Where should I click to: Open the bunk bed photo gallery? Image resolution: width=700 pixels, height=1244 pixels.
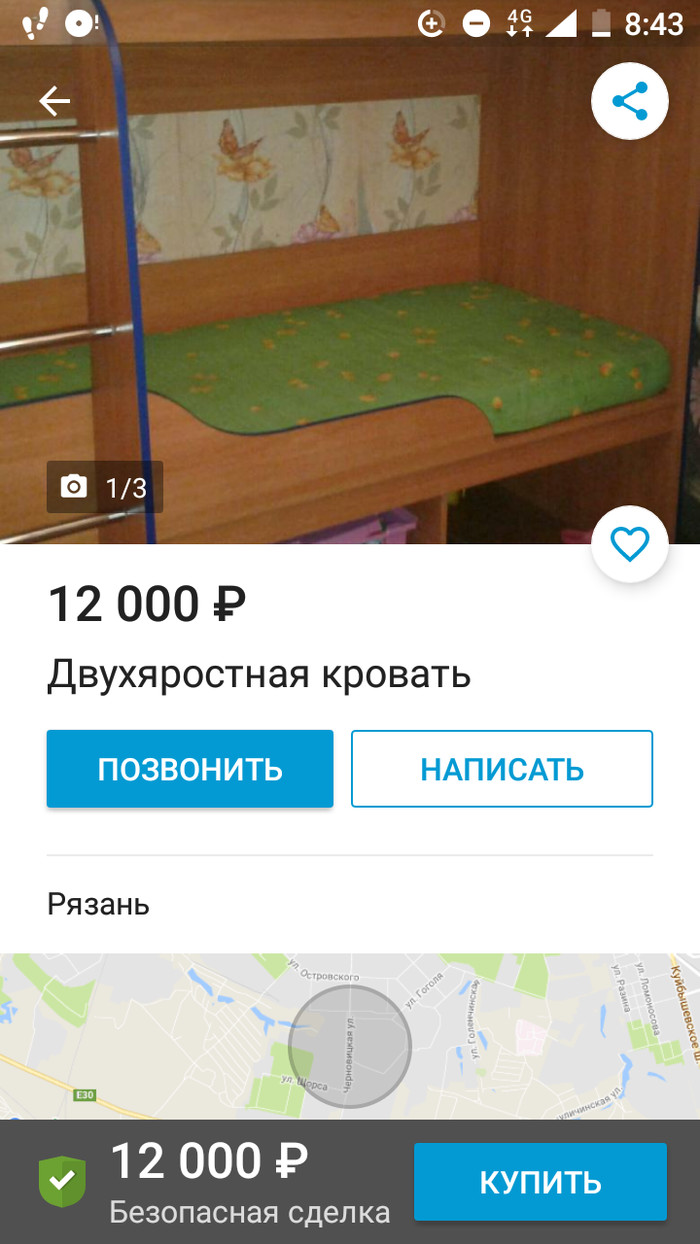point(350,300)
